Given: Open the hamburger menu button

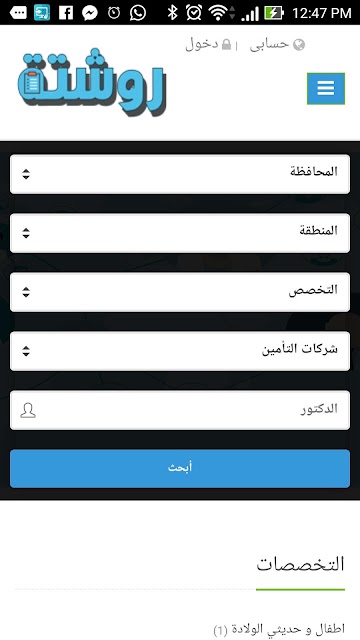Looking at the screenshot, I should tap(326, 89).
